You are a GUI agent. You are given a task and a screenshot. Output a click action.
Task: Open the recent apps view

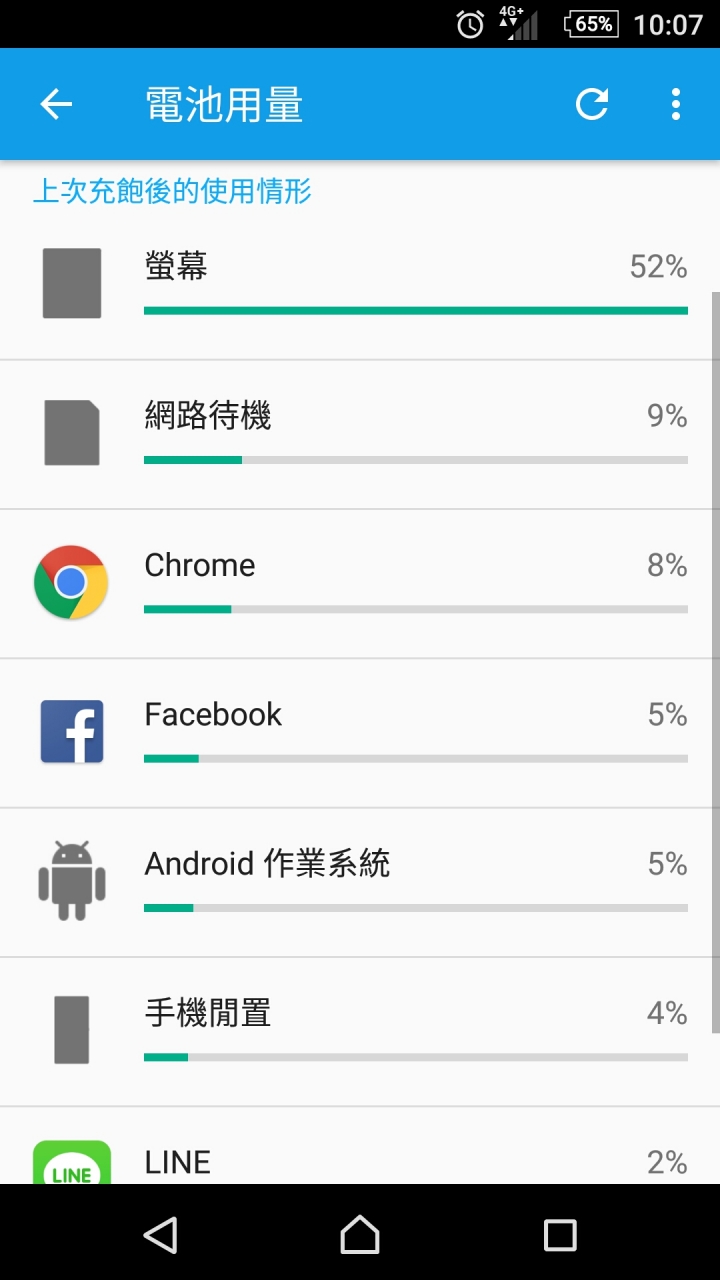(560, 1235)
